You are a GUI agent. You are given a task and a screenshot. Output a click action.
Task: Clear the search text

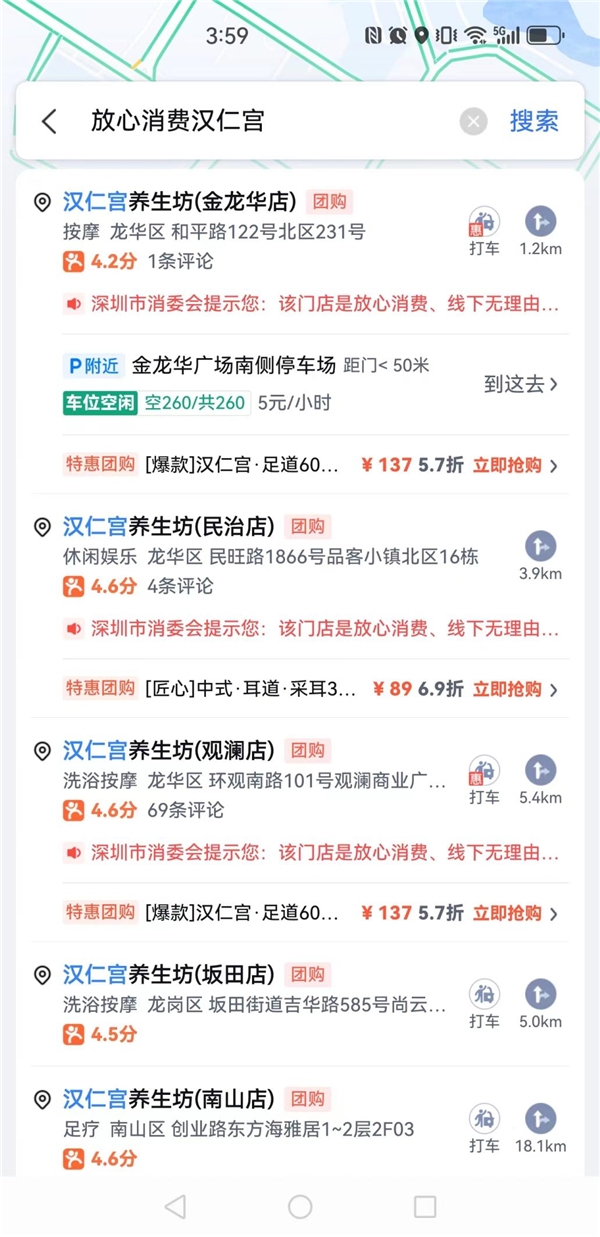coord(474,121)
